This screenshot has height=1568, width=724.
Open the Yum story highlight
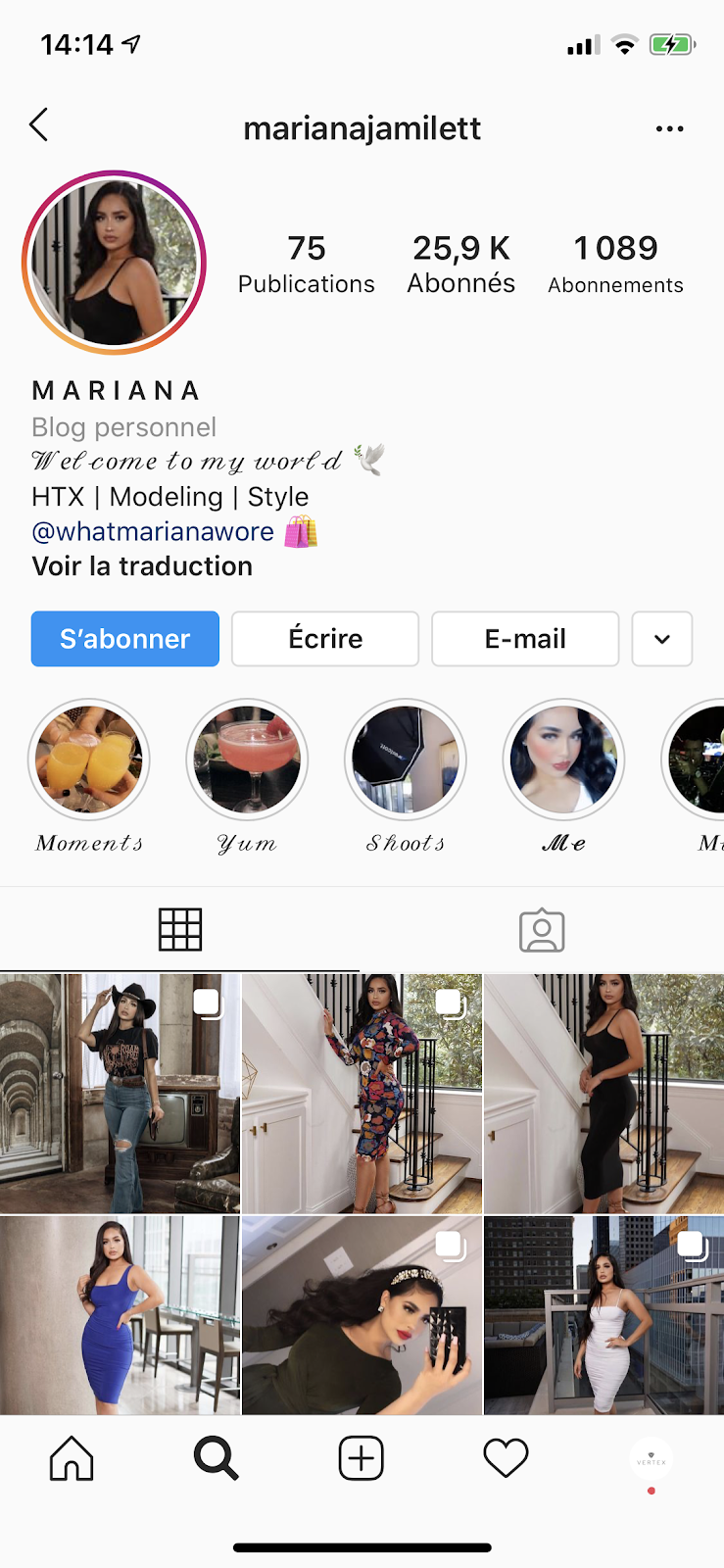click(247, 760)
